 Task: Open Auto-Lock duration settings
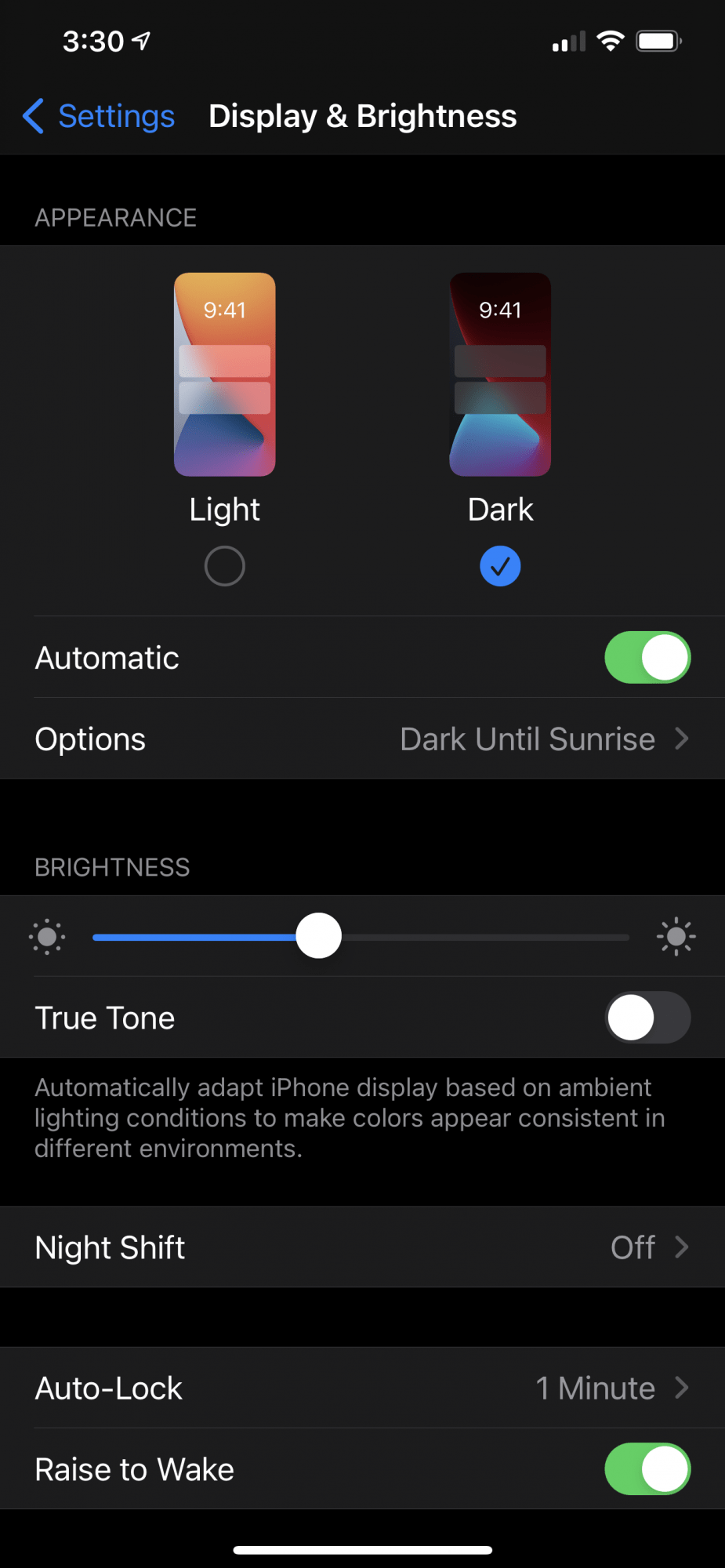[x=362, y=1388]
